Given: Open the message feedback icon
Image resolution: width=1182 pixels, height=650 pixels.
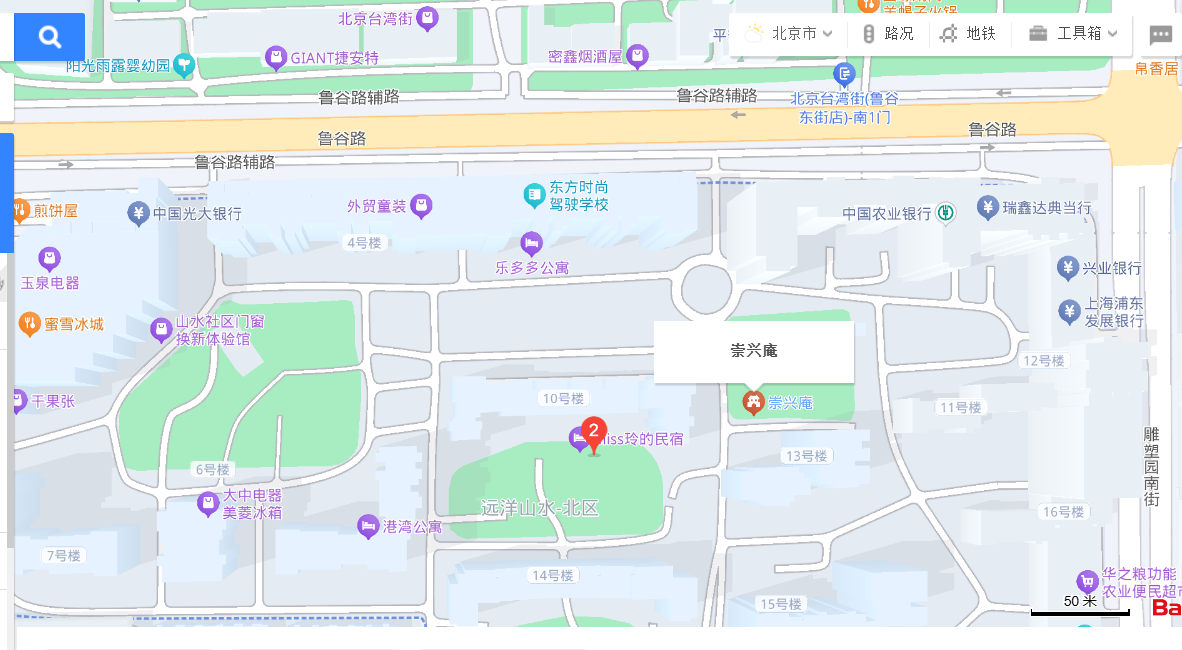Looking at the screenshot, I should [x=1160, y=35].
